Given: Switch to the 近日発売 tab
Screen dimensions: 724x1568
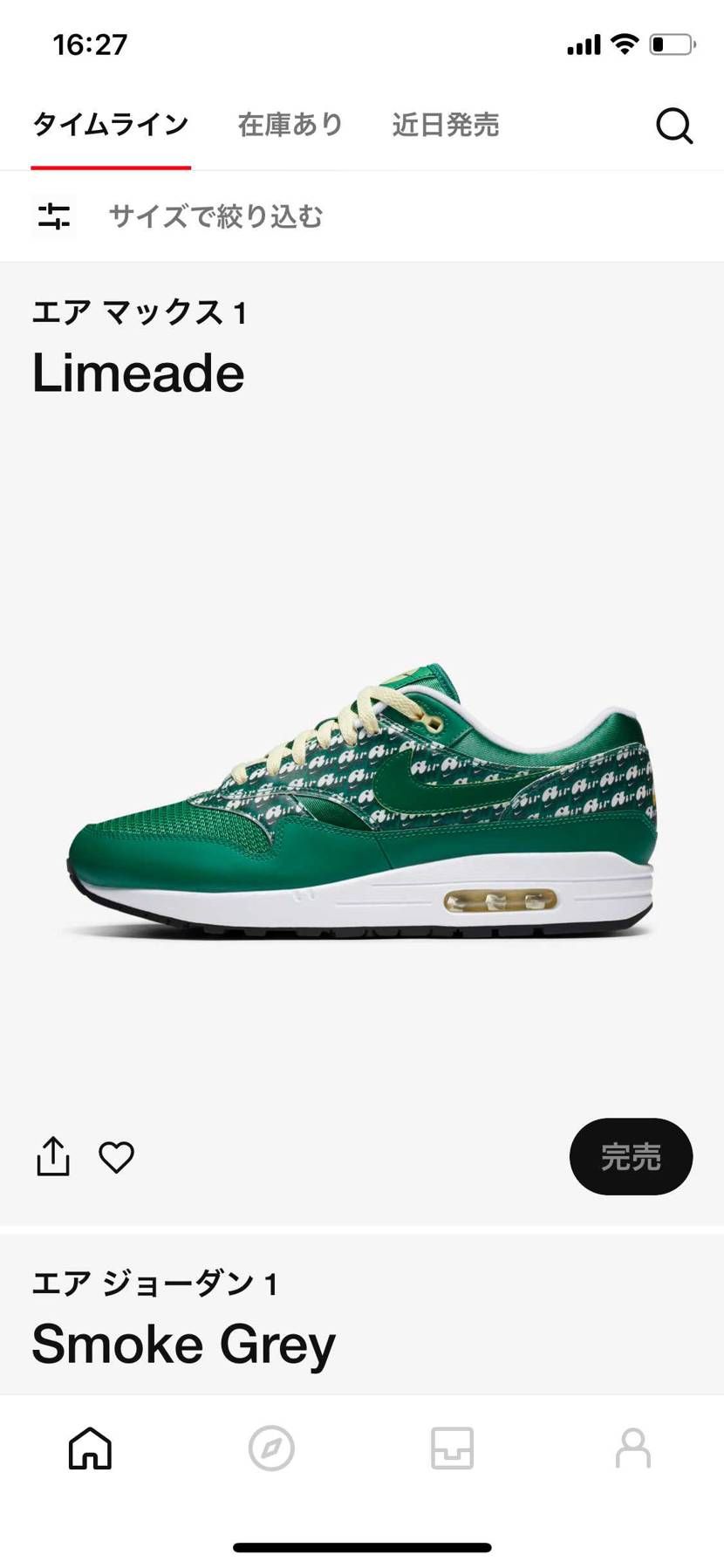Looking at the screenshot, I should [445, 125].
